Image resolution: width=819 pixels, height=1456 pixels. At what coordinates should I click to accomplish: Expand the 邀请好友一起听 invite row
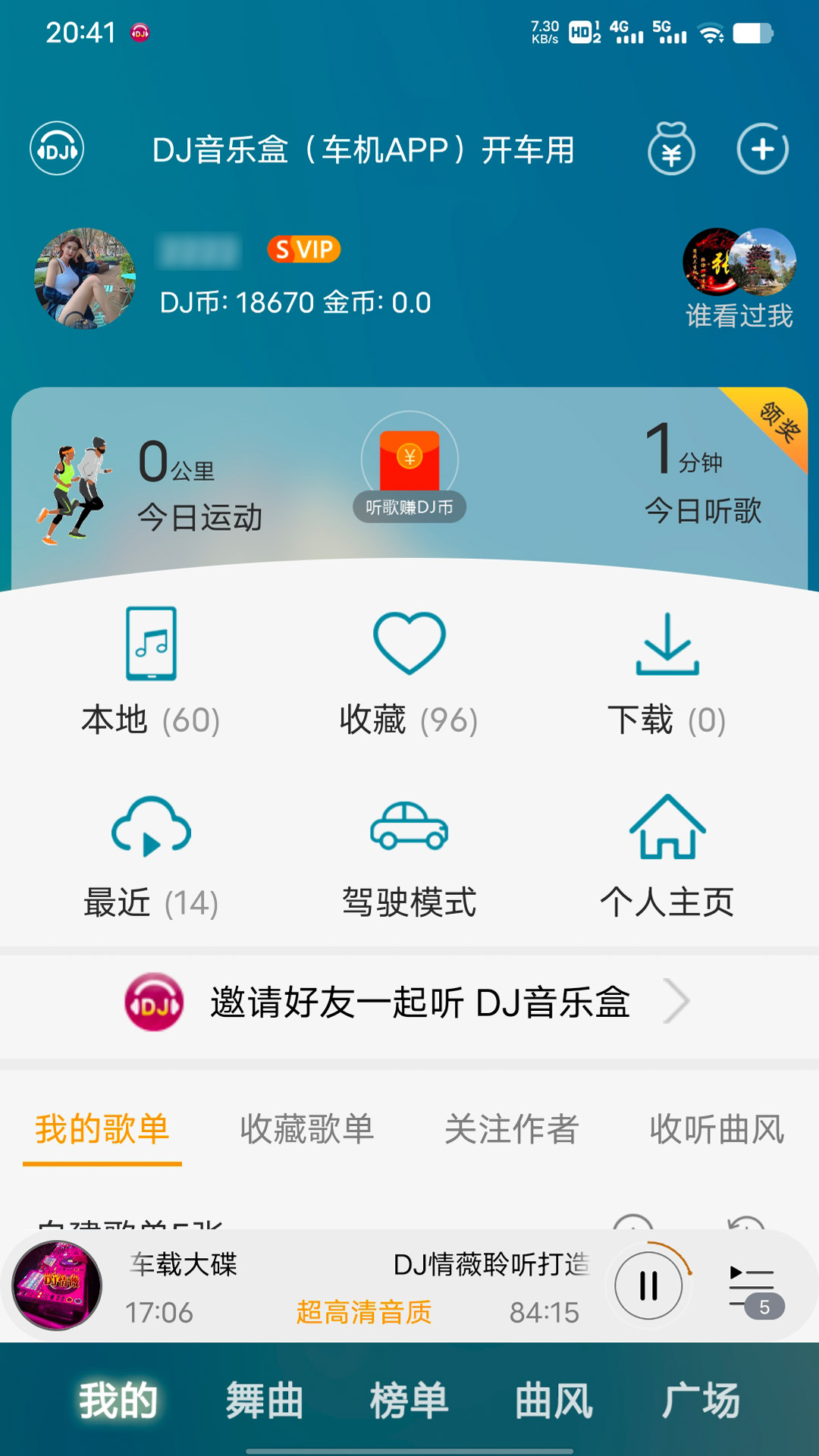409,1002
